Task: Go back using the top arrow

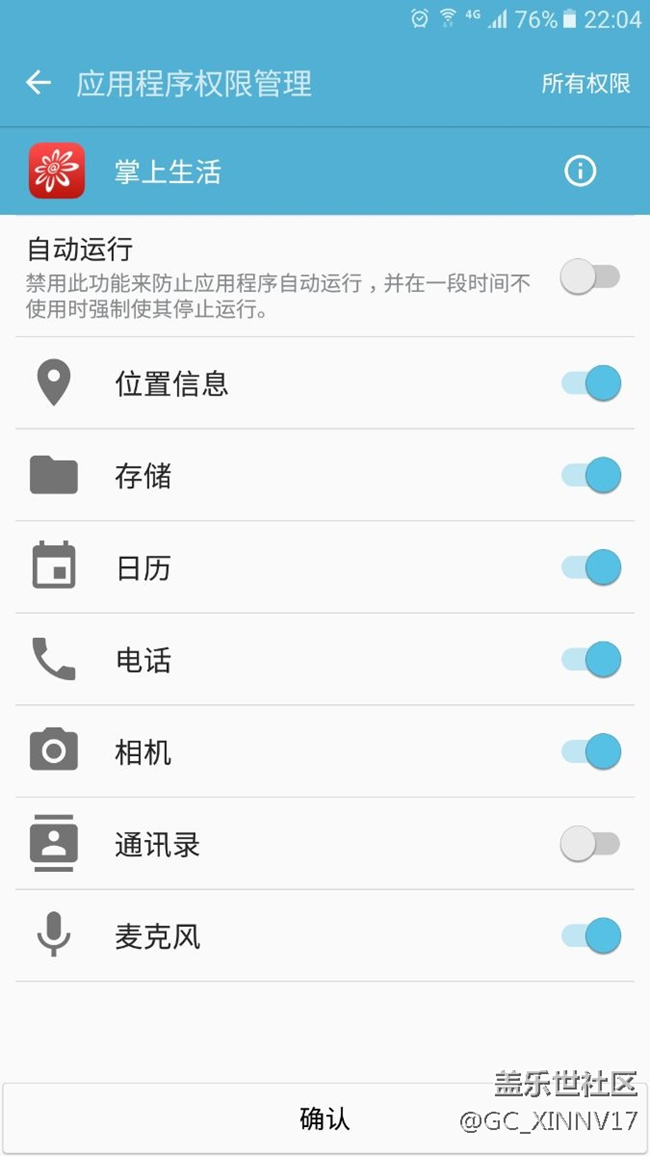Action: (x=38, y=83)
